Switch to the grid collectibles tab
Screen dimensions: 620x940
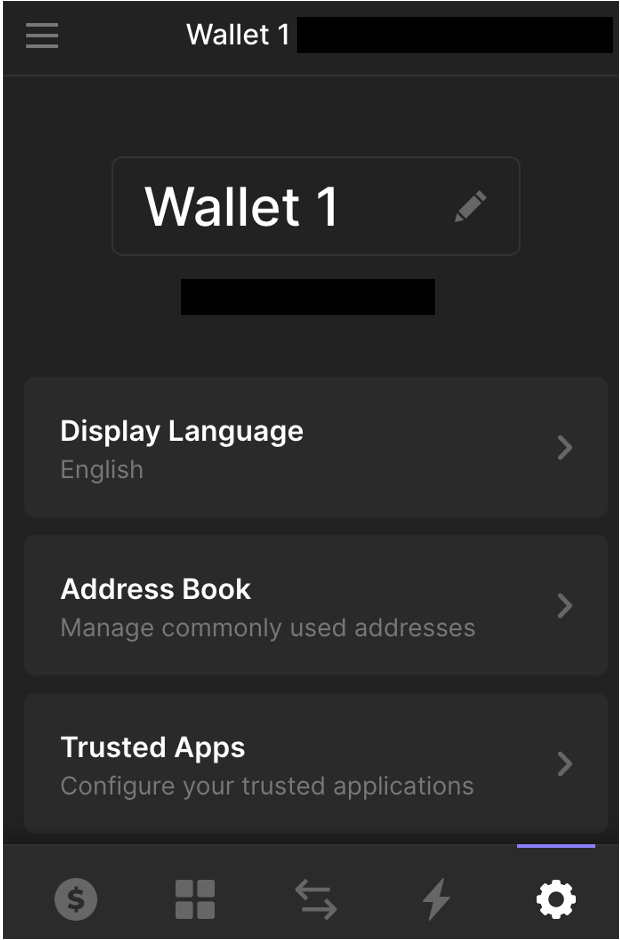point(195,899)
